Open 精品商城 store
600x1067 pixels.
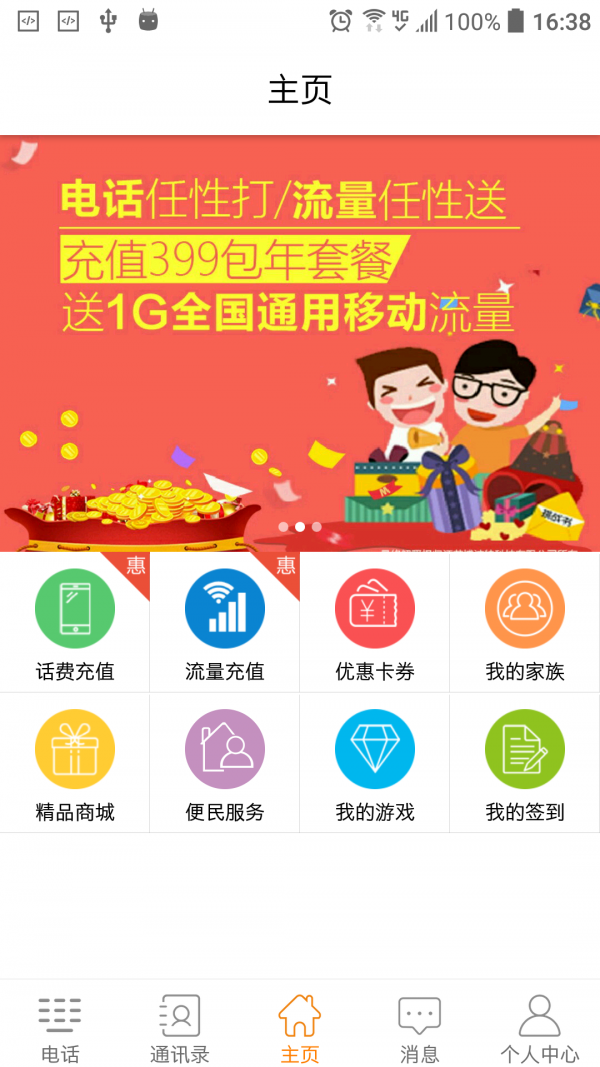point(75,763)
